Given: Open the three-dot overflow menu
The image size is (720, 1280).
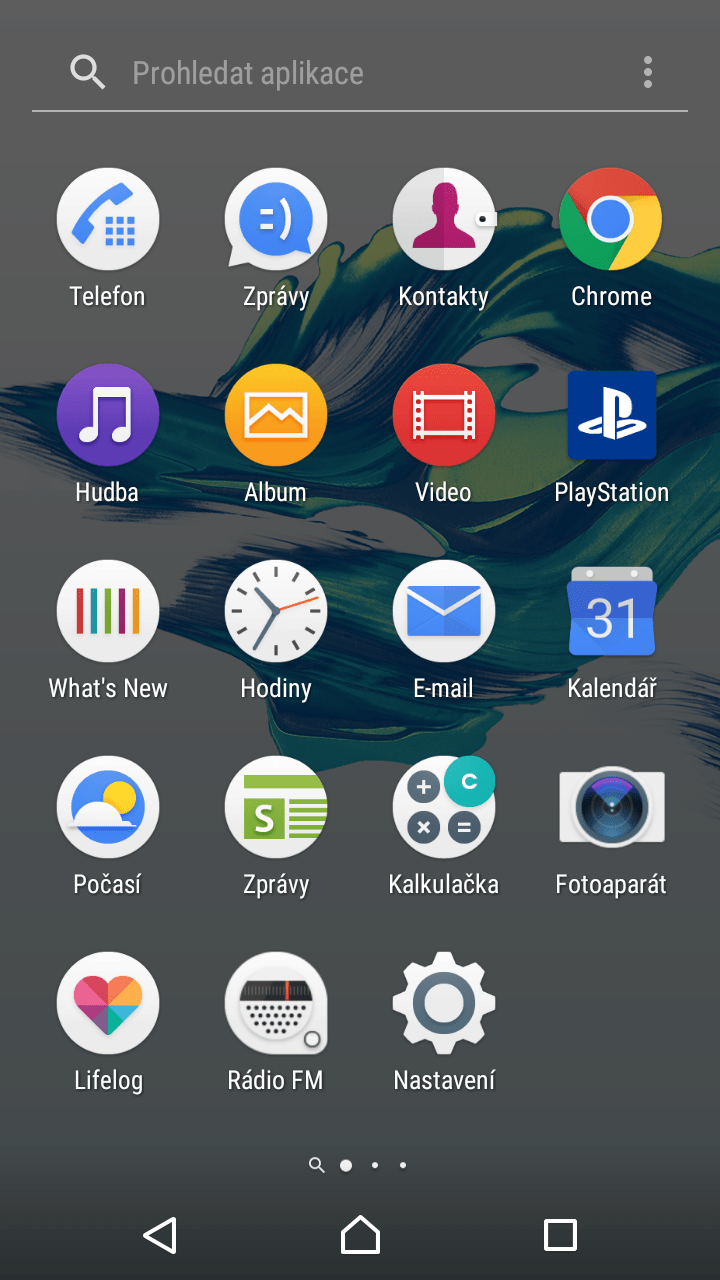Looking at the screenshot, I should pos(648,72).
